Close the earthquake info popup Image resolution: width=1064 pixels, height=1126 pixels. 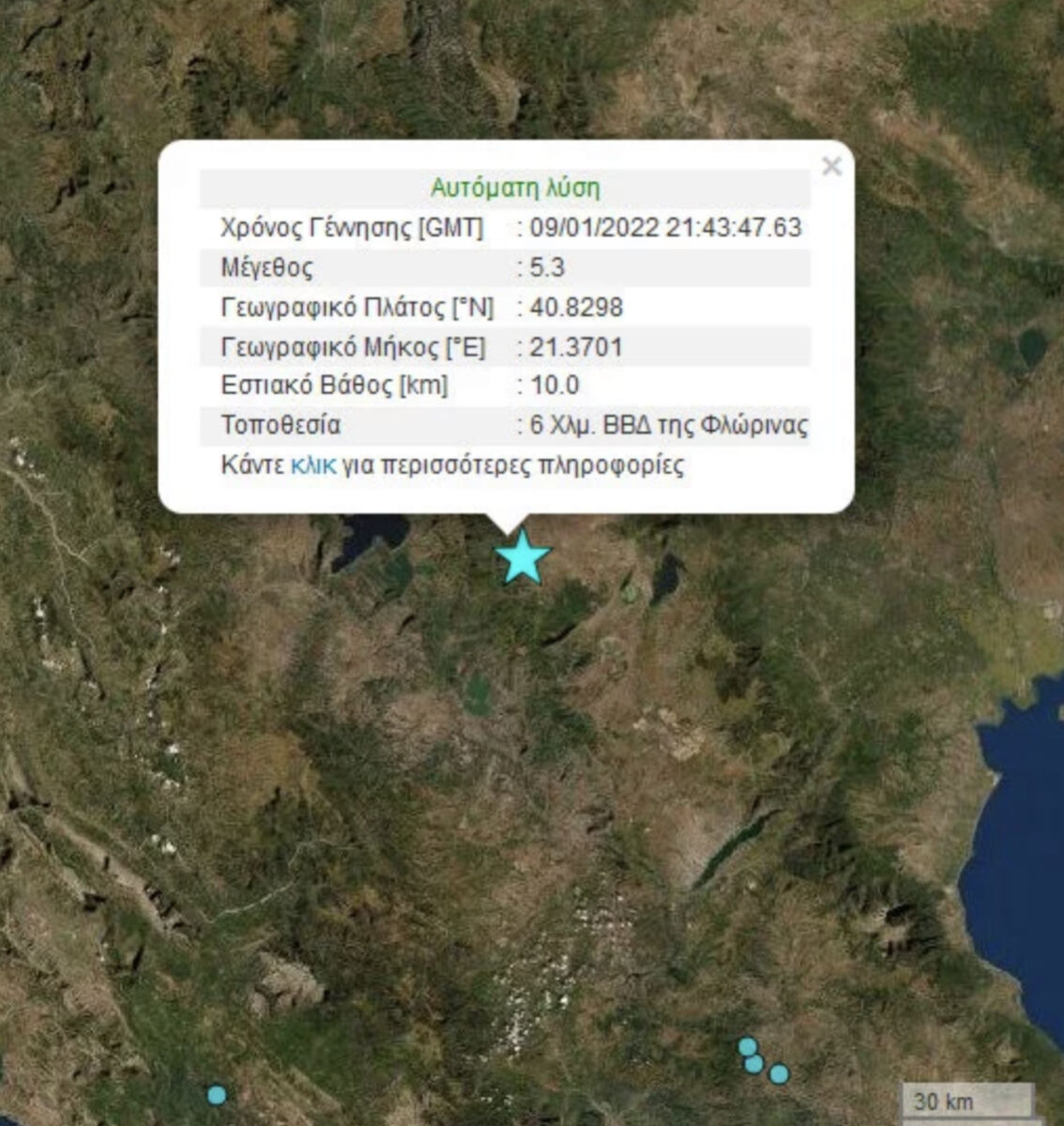coord(831,167)
